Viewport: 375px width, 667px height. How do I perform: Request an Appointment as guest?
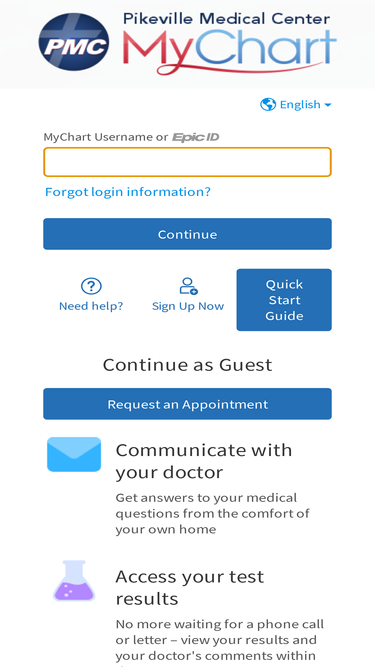point(187,404)
